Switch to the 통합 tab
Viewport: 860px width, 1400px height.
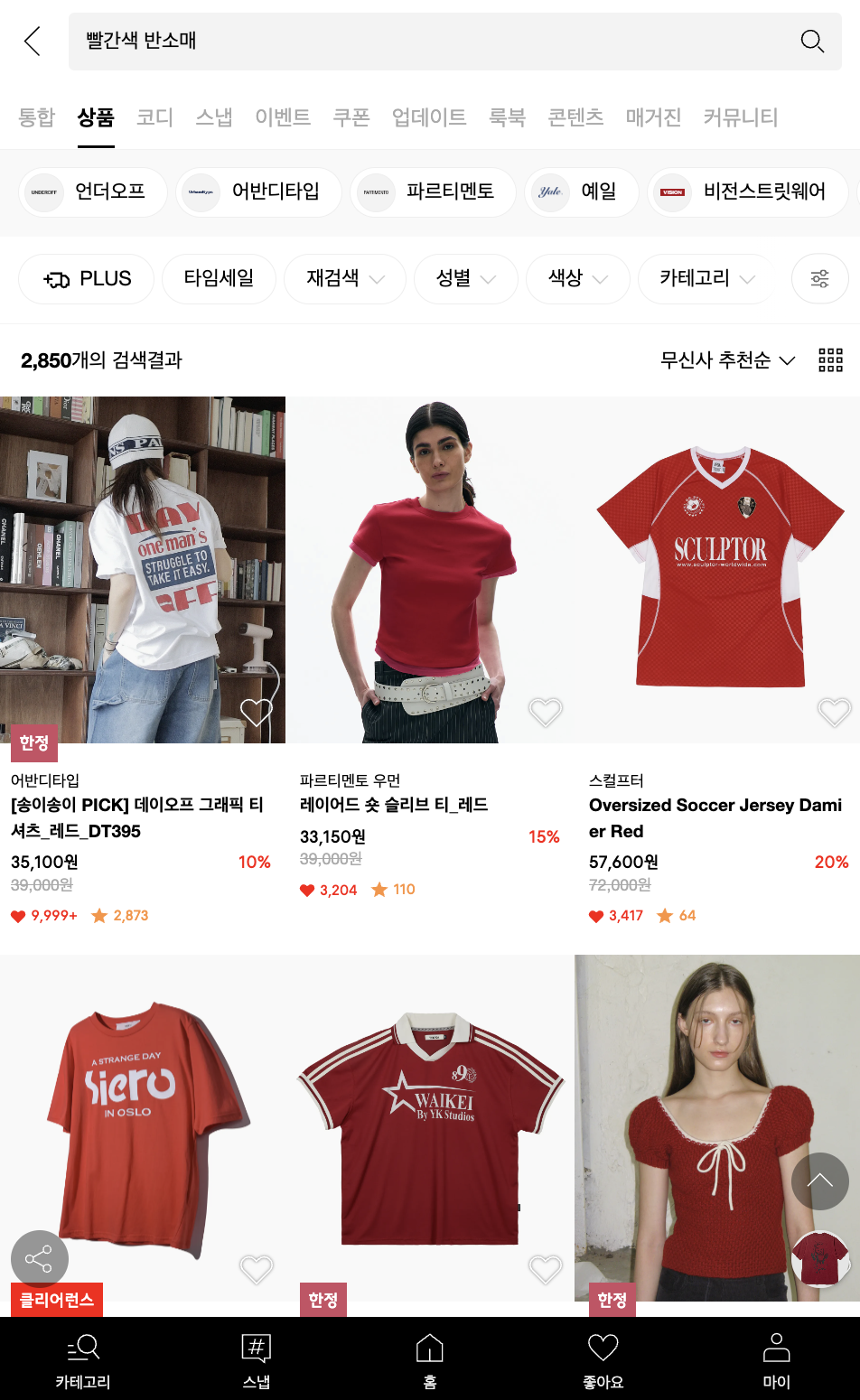click(37, 117)
